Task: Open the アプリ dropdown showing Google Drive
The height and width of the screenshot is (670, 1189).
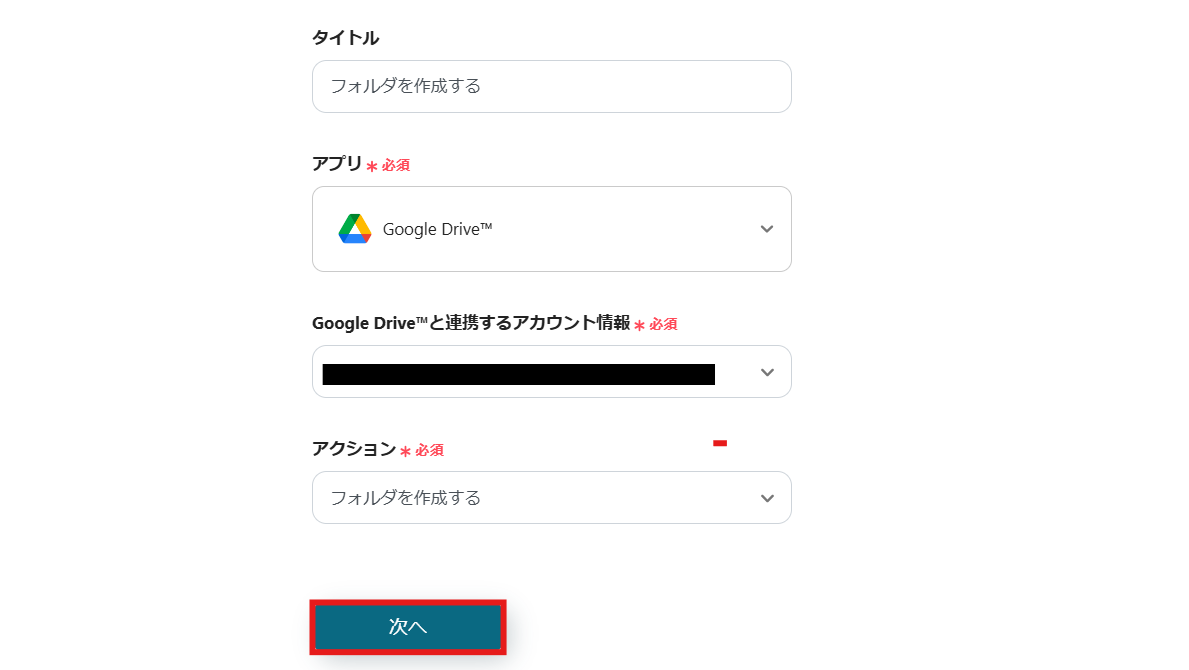Action: pyautogui.click(x=551, y=229)
